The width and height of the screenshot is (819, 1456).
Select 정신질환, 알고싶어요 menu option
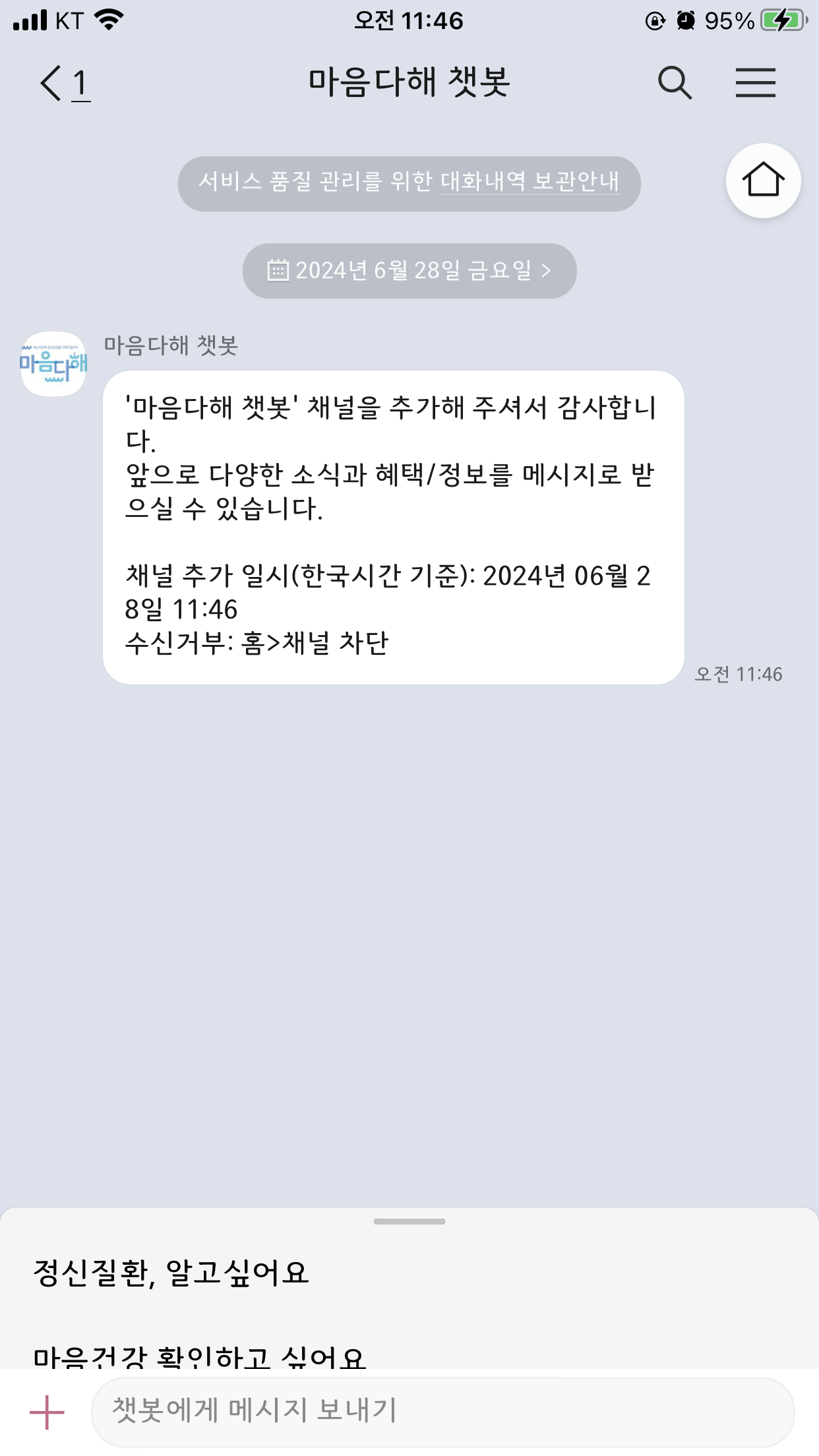click(171, 1273)
